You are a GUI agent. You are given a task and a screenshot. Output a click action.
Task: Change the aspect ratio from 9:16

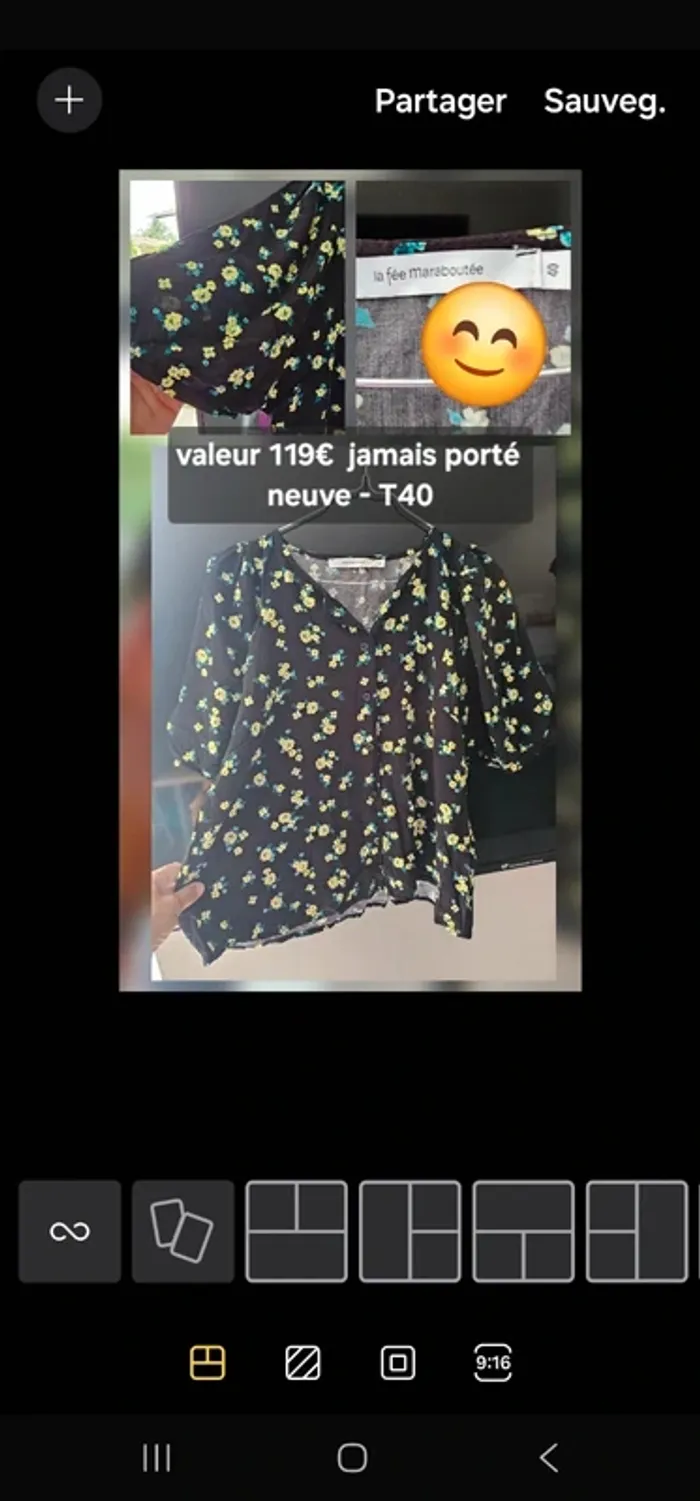tap(493, 1363)
